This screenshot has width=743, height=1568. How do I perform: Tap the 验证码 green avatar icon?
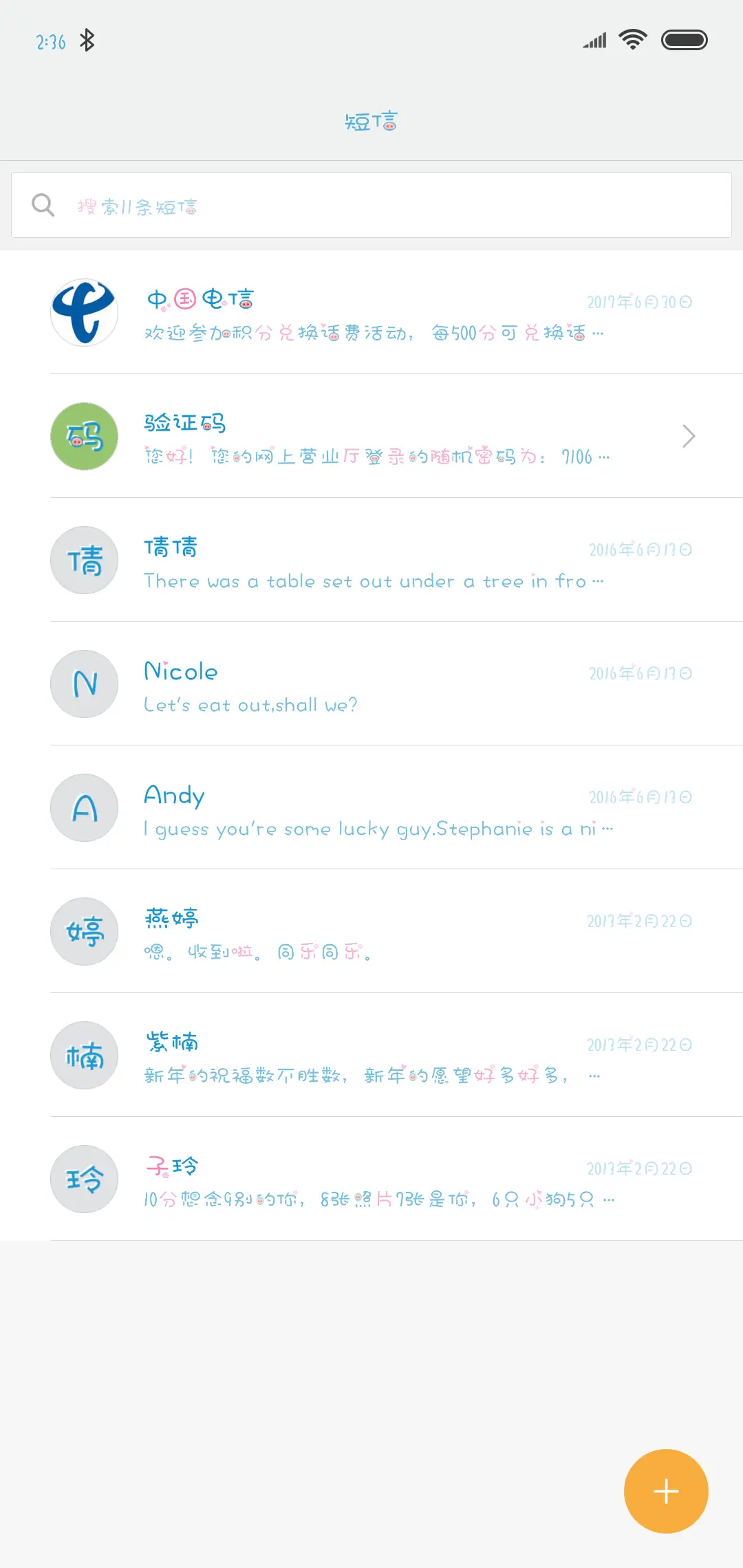coord(84,436)
